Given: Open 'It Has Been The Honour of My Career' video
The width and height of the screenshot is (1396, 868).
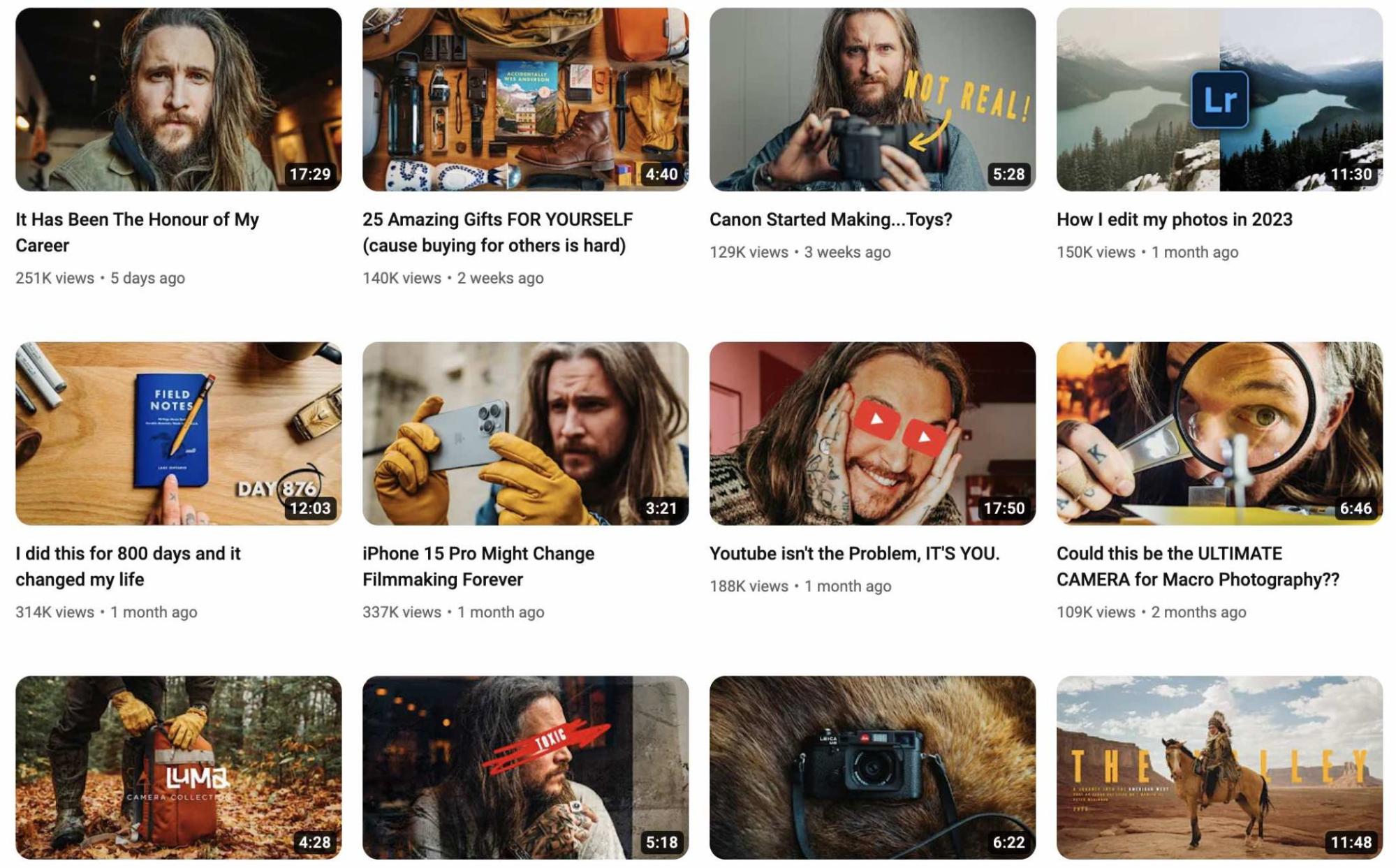Looking at the screenshot, I should point(178,99).
